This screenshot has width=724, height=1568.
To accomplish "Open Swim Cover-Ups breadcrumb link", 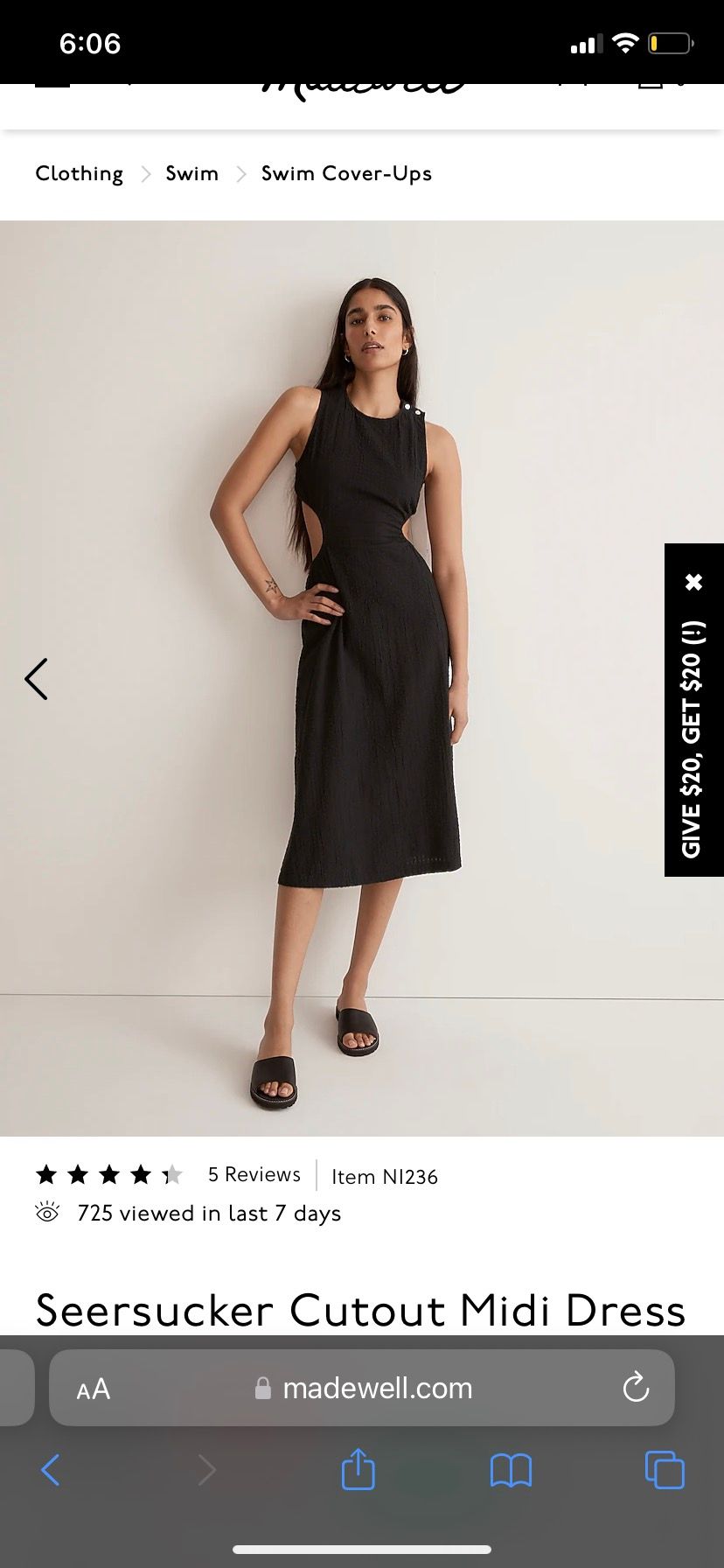I will click(346, 173).
